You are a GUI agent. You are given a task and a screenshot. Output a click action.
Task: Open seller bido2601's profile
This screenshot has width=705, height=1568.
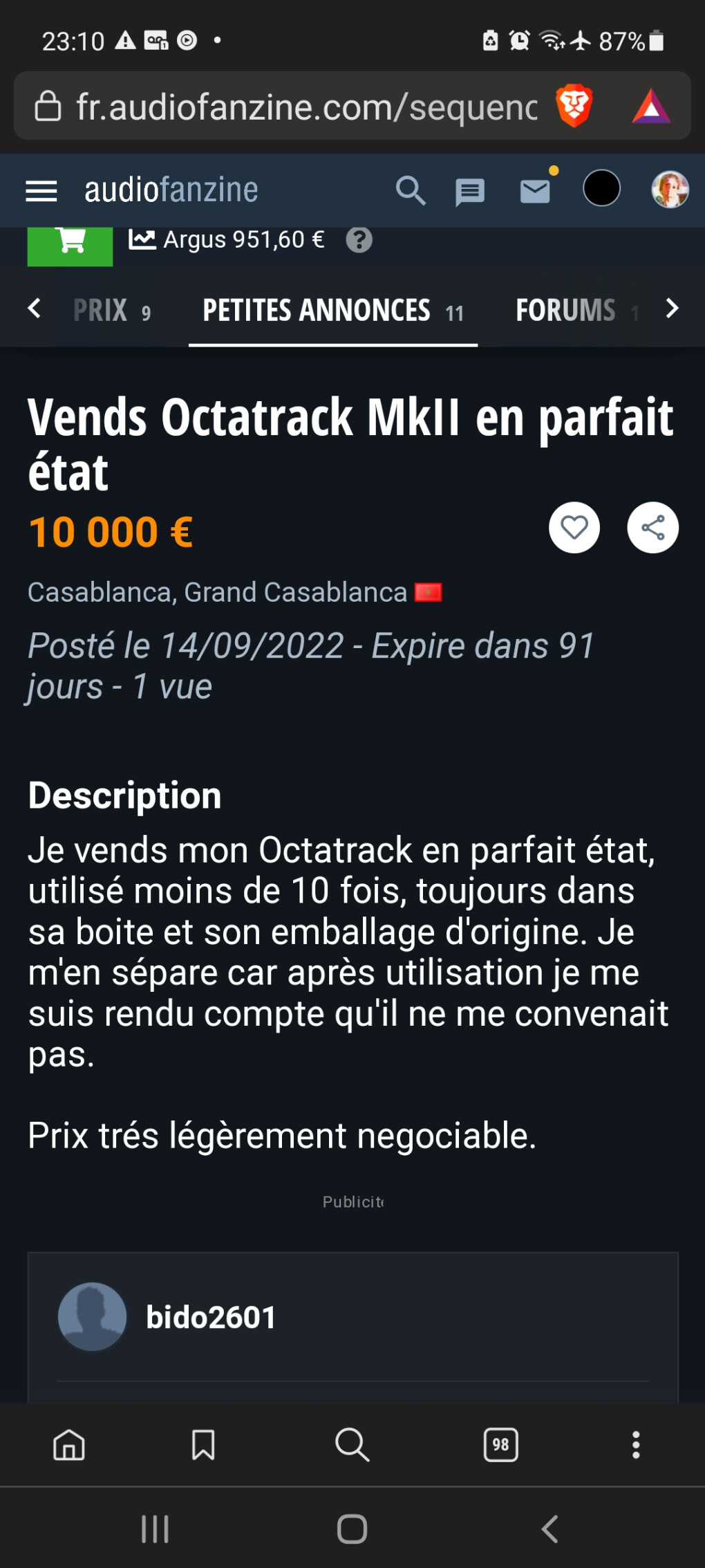211,1318
